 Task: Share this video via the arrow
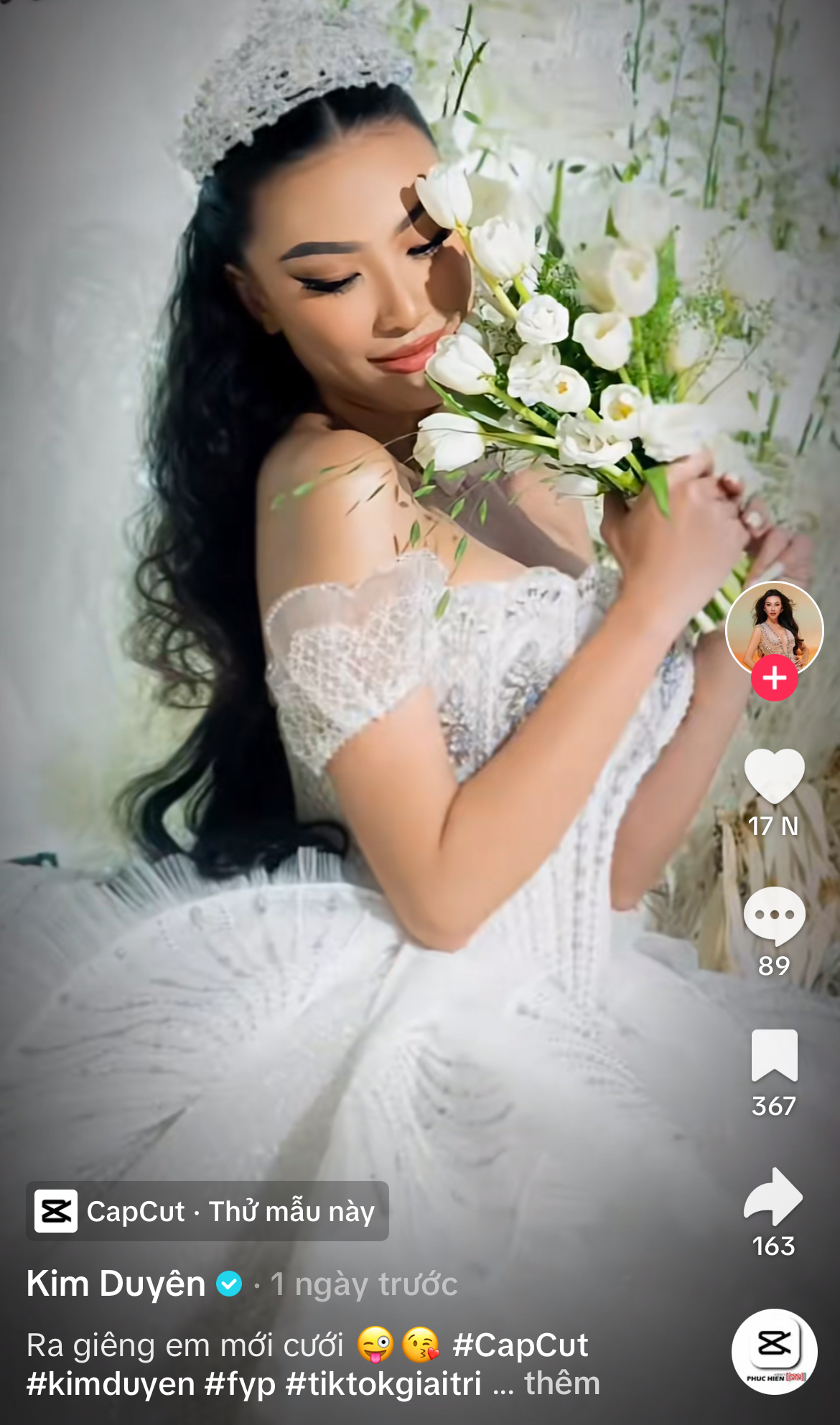774,1196
